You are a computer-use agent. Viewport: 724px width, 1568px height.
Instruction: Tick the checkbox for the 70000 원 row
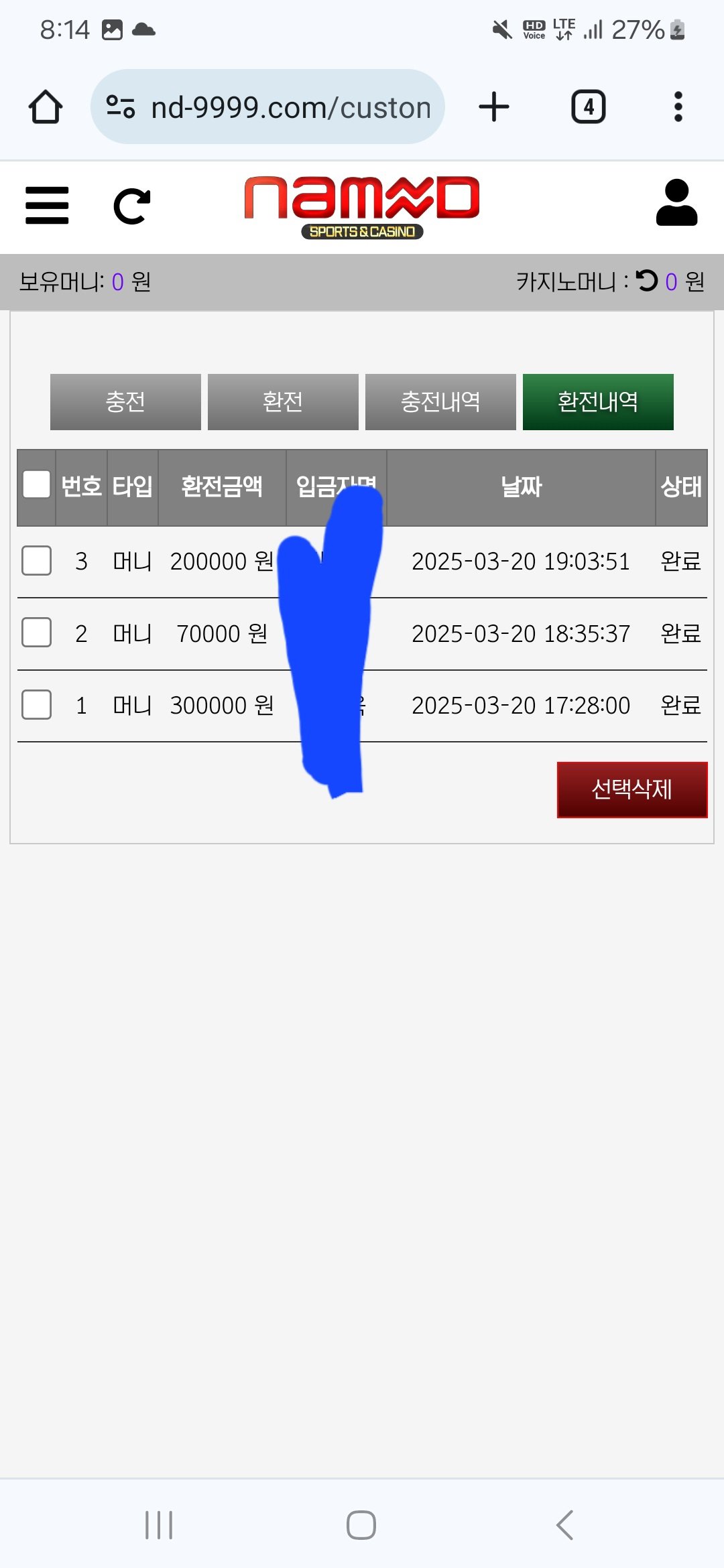tap(37, 633)
